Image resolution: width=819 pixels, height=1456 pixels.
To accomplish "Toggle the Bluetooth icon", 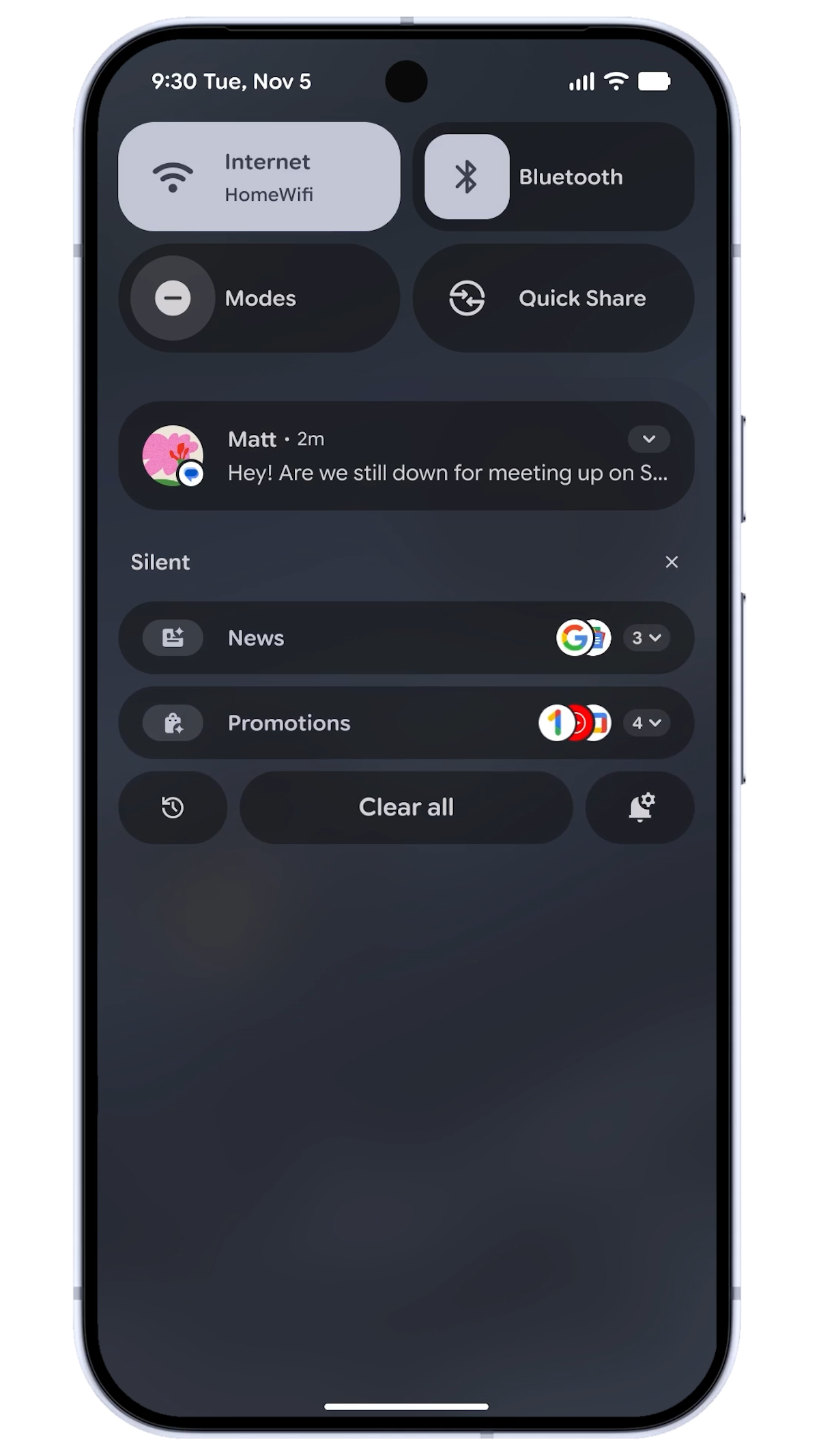I will tap(467, 177).
